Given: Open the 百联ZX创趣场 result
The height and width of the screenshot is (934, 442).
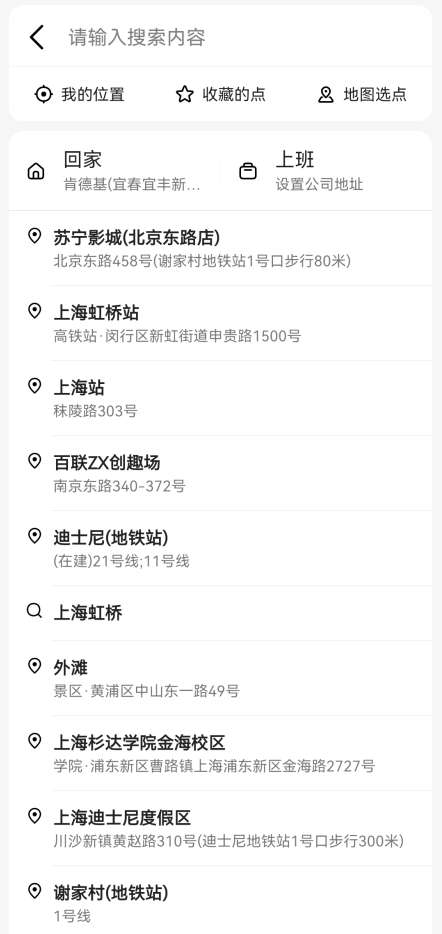Looking at the screenshot, I should tap(220, 474).
